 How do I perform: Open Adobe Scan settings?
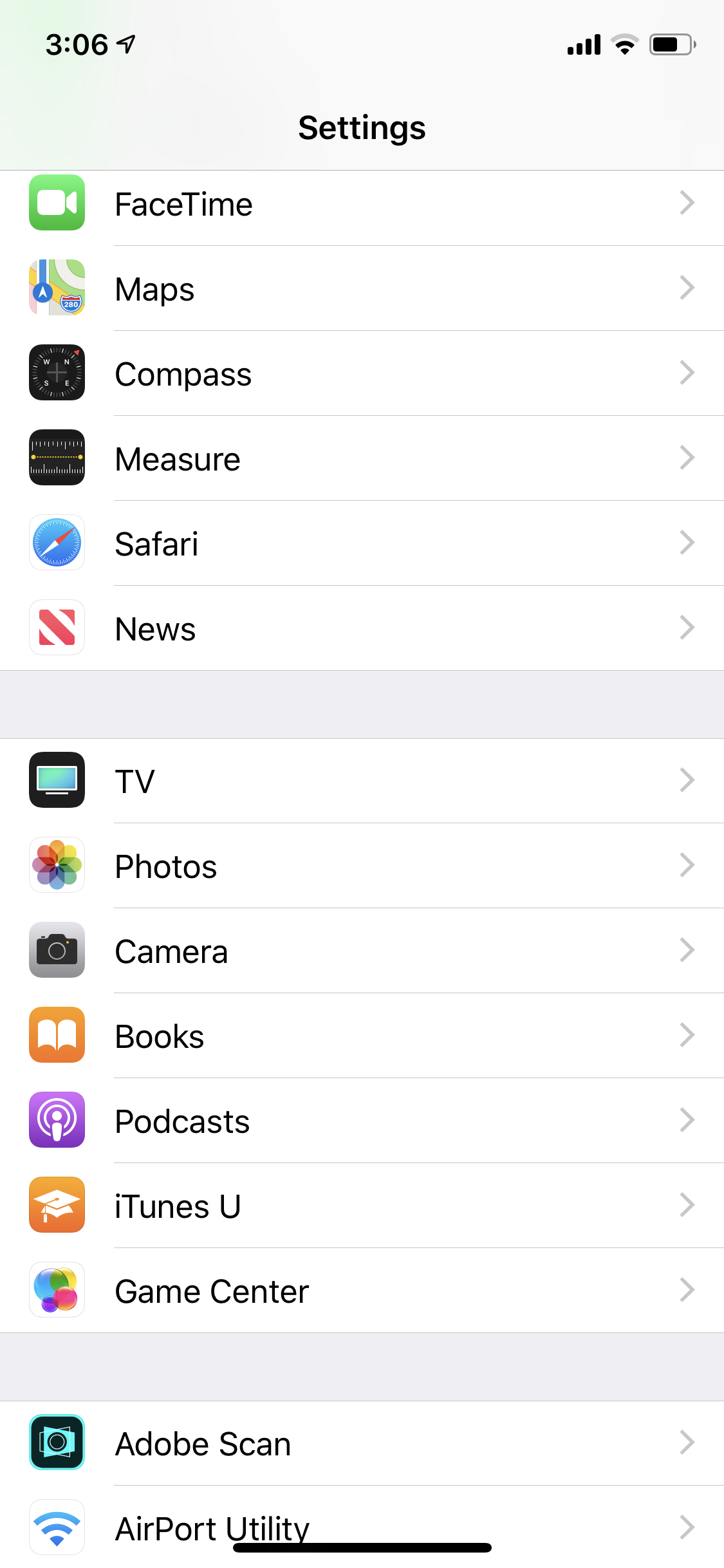(362, 1443)
